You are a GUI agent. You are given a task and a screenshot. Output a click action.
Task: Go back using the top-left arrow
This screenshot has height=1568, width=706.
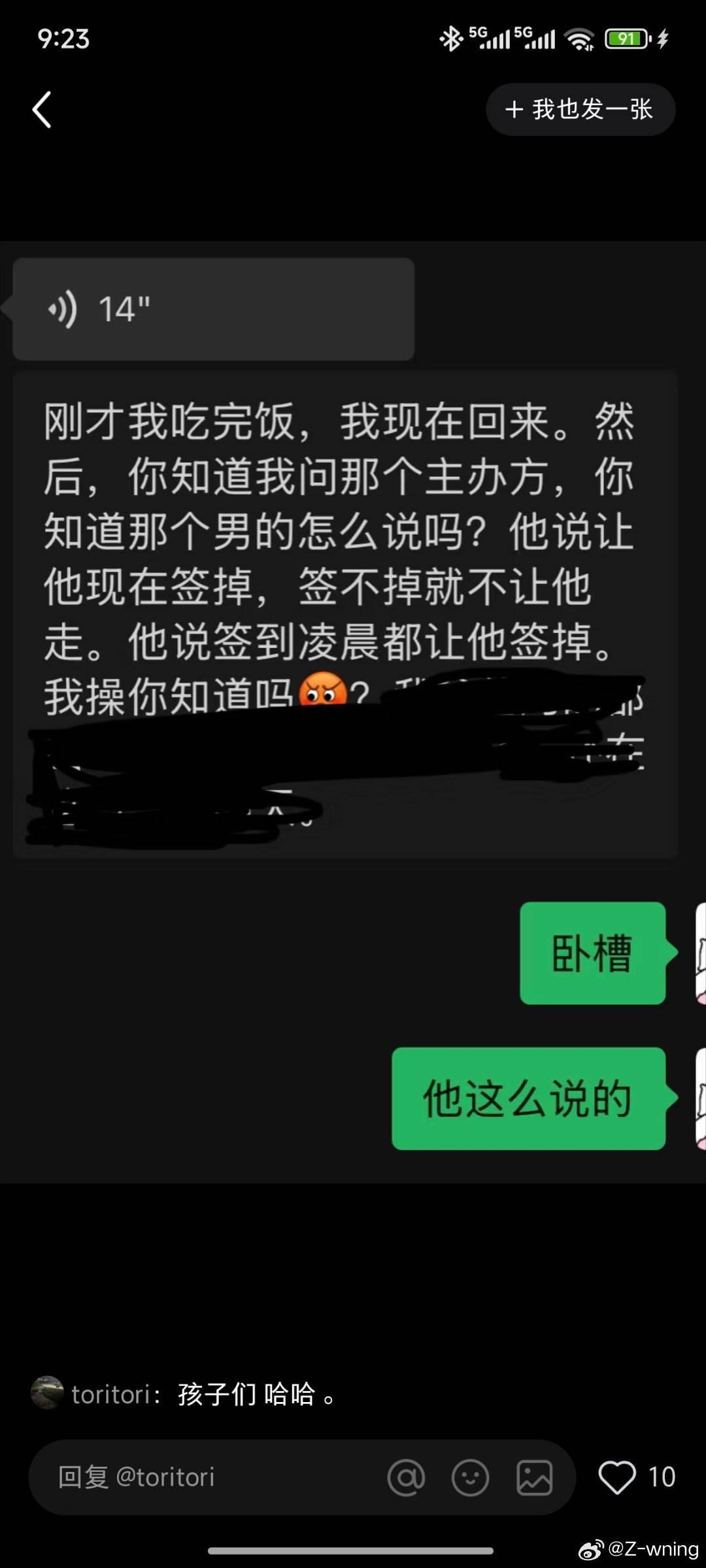(x=42, y=110)
